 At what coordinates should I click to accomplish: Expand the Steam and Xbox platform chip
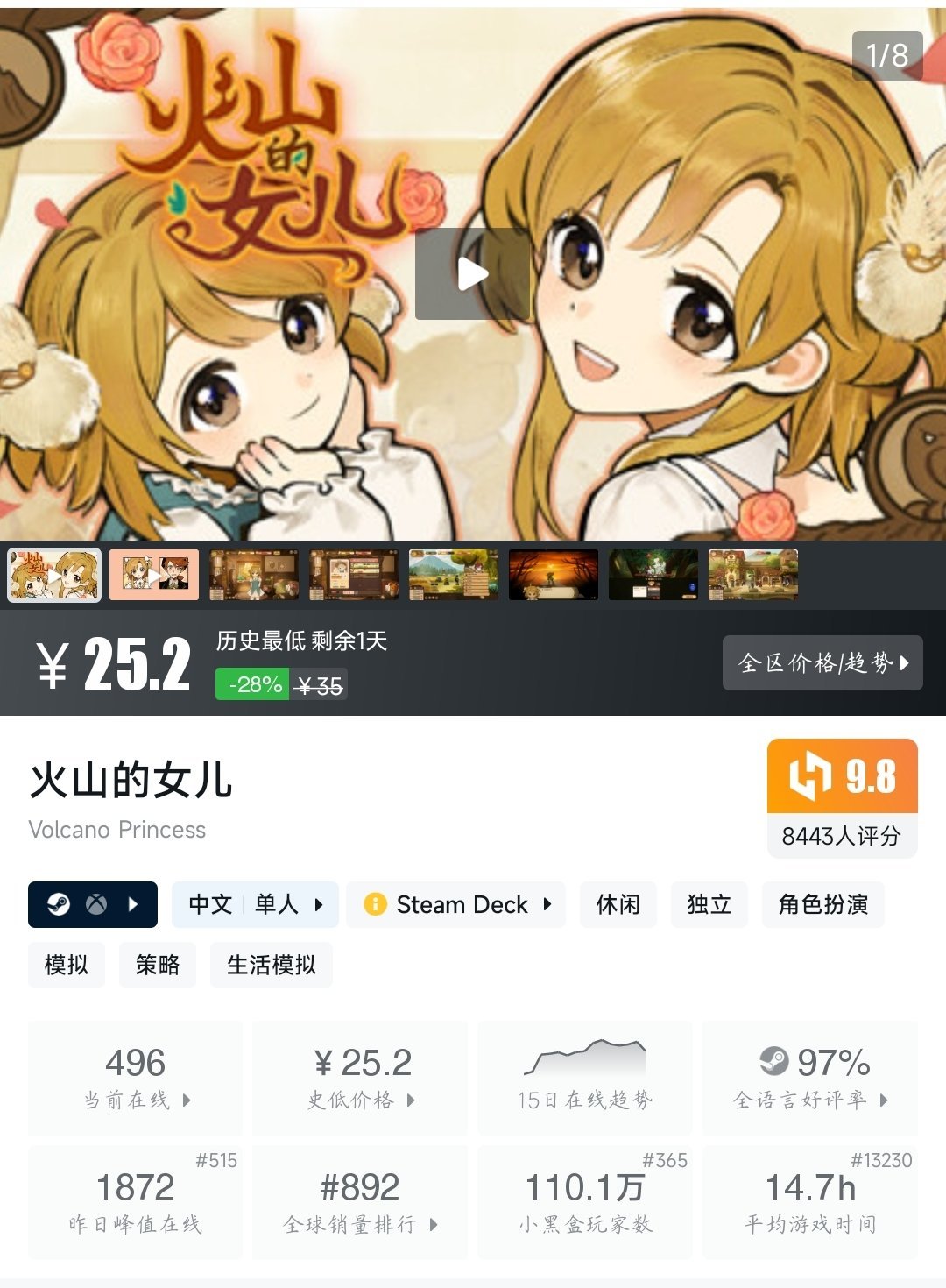pos(93,904)
